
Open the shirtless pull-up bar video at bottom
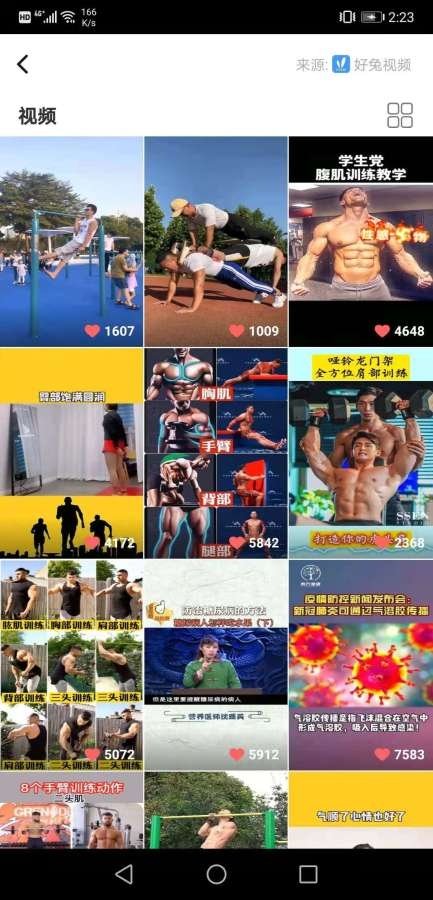[x=216, y=810]
